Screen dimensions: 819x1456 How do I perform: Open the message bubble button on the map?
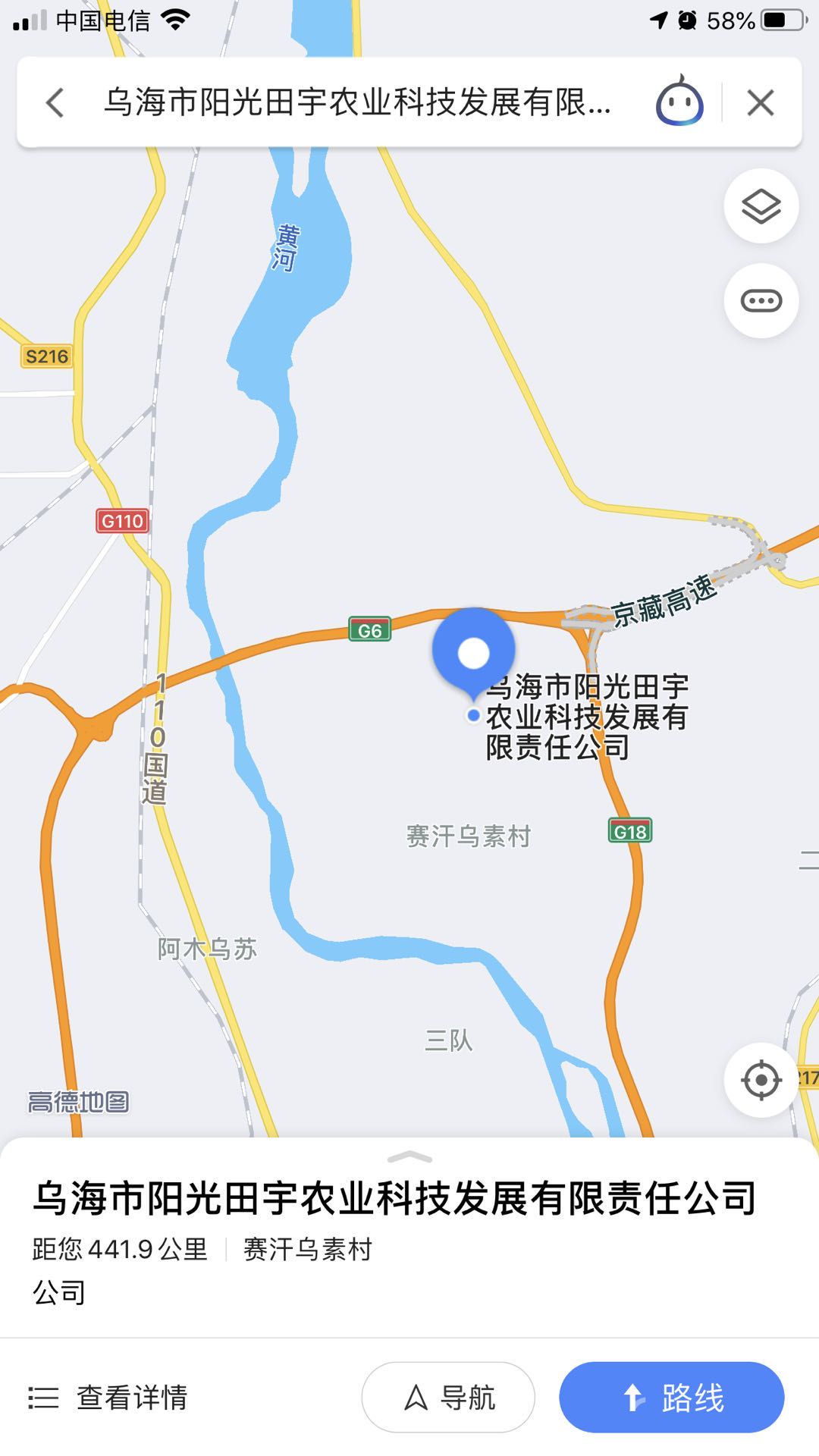[x=761, y=301]
